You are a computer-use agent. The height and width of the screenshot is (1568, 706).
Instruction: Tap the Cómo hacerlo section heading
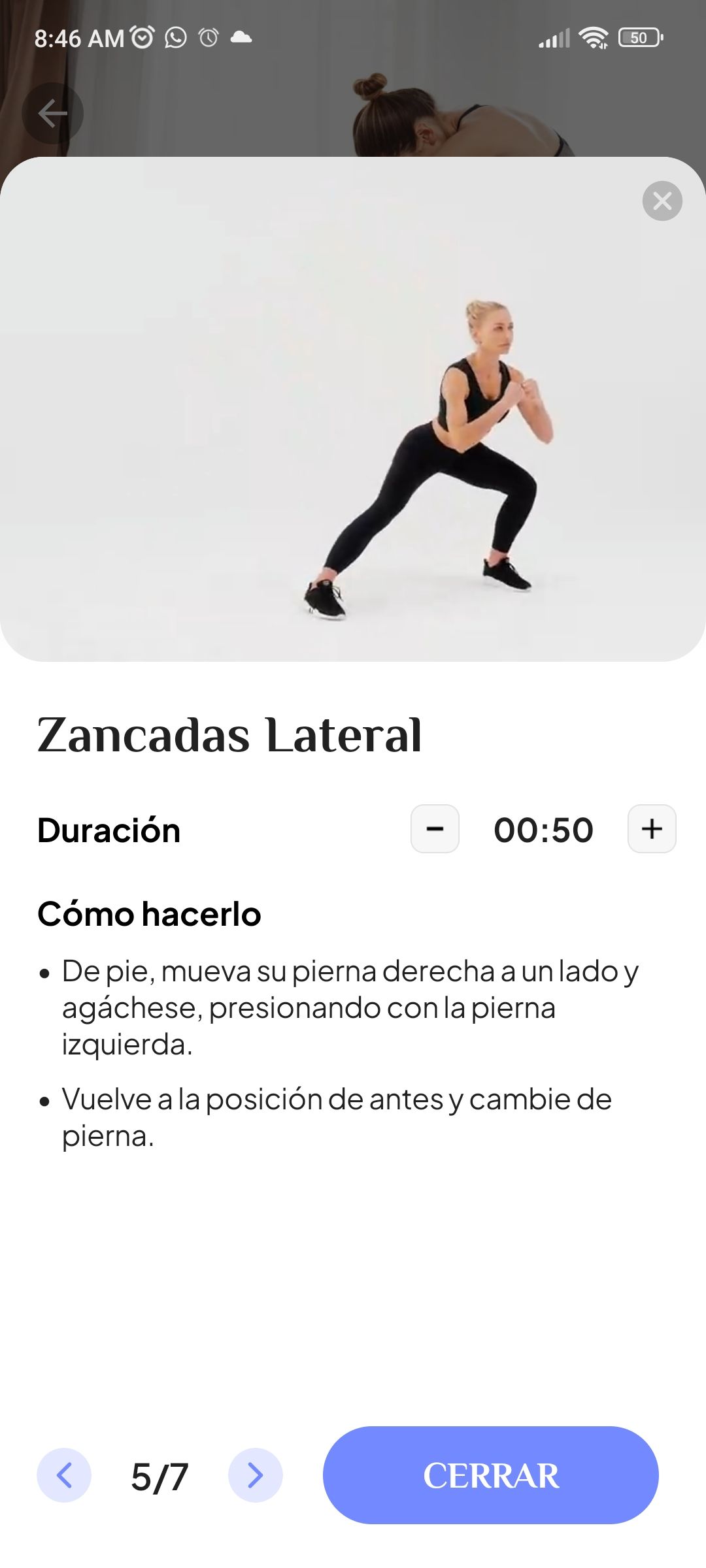click(x=149, y=913)
